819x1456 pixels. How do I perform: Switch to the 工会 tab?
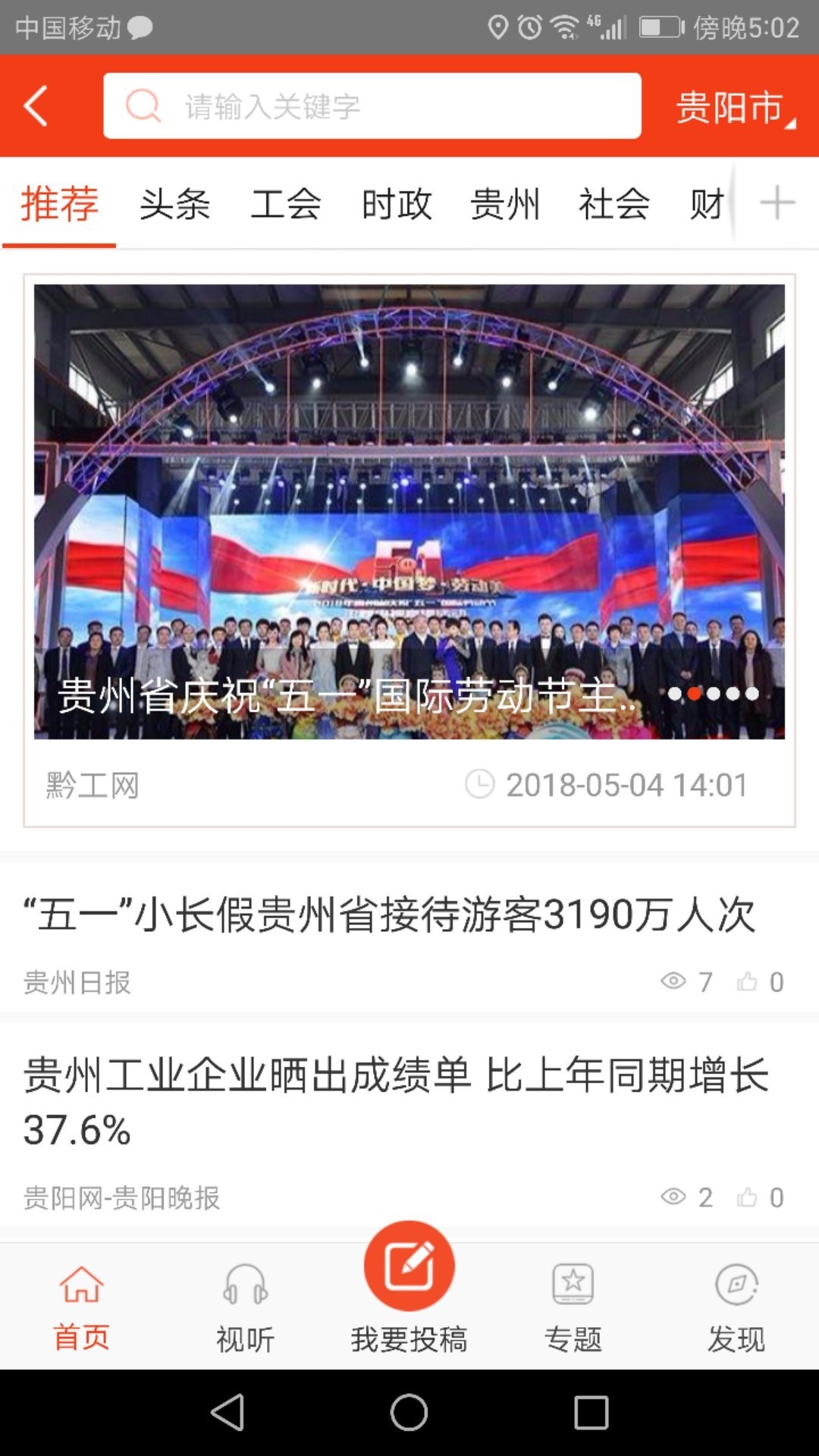[286, 204]
